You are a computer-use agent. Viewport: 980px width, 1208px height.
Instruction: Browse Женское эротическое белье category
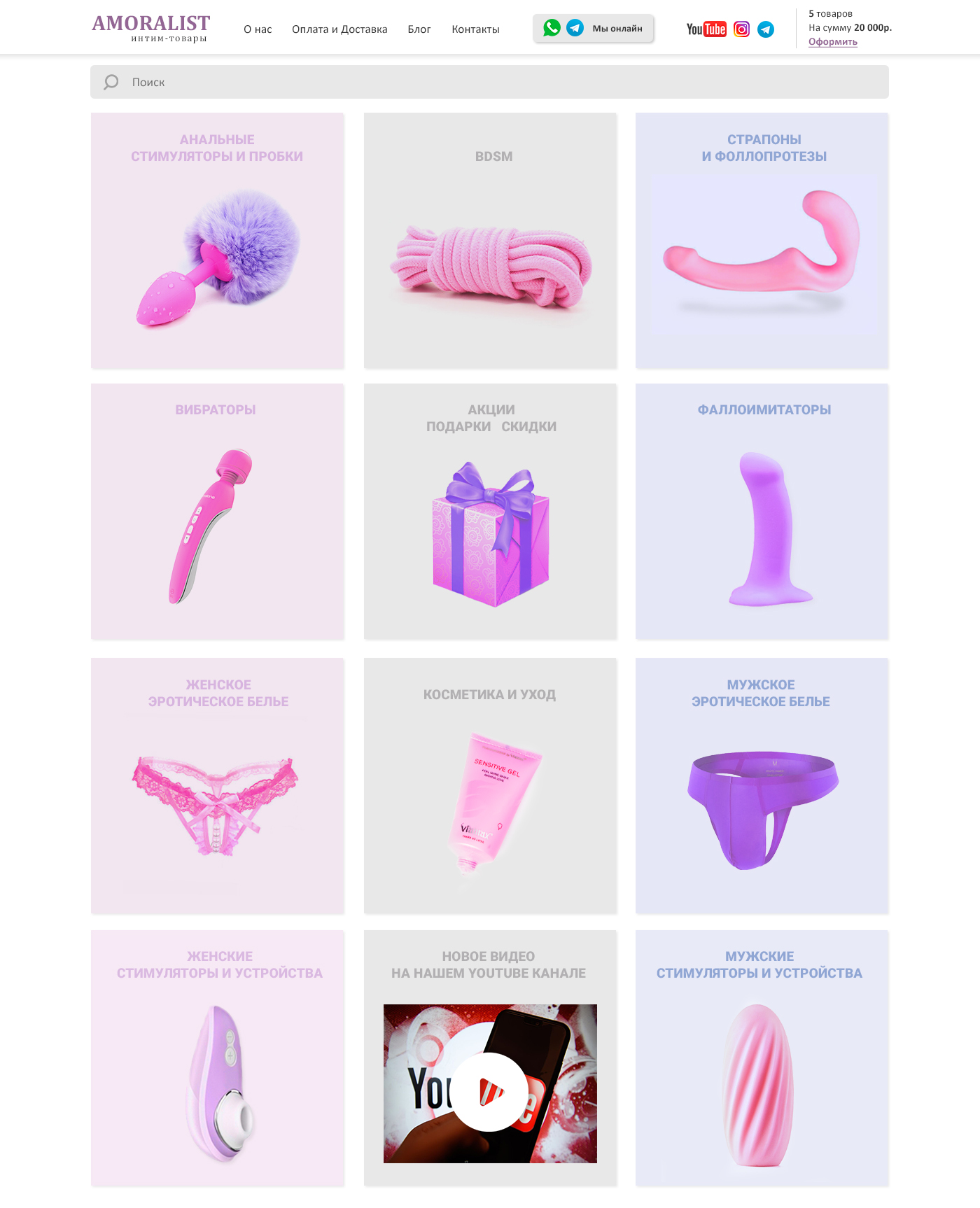(x=217, y=785)
